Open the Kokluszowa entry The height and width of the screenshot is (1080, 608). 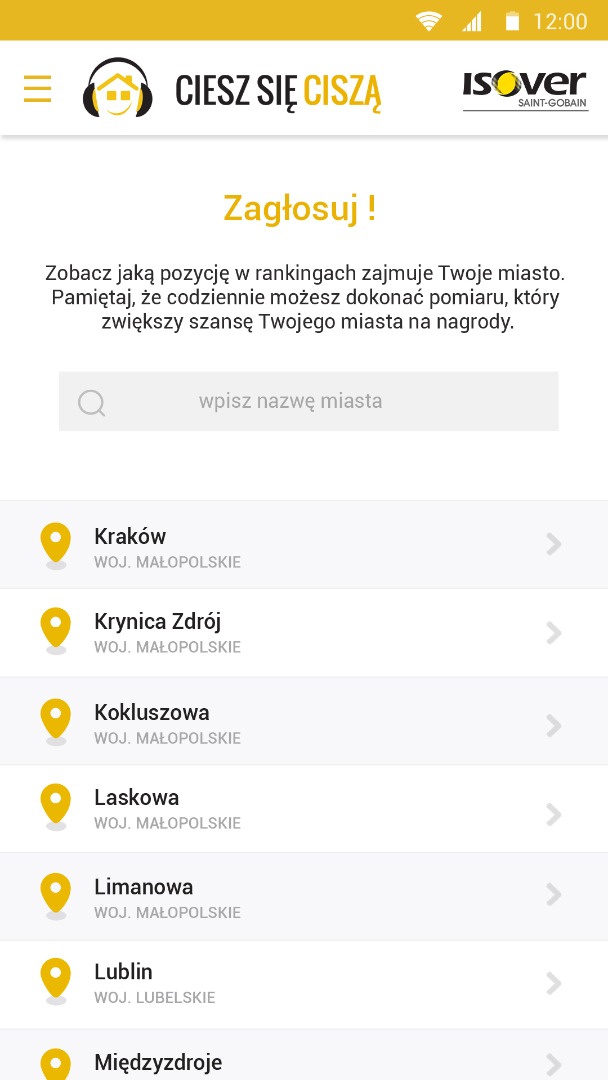(304, 722)
